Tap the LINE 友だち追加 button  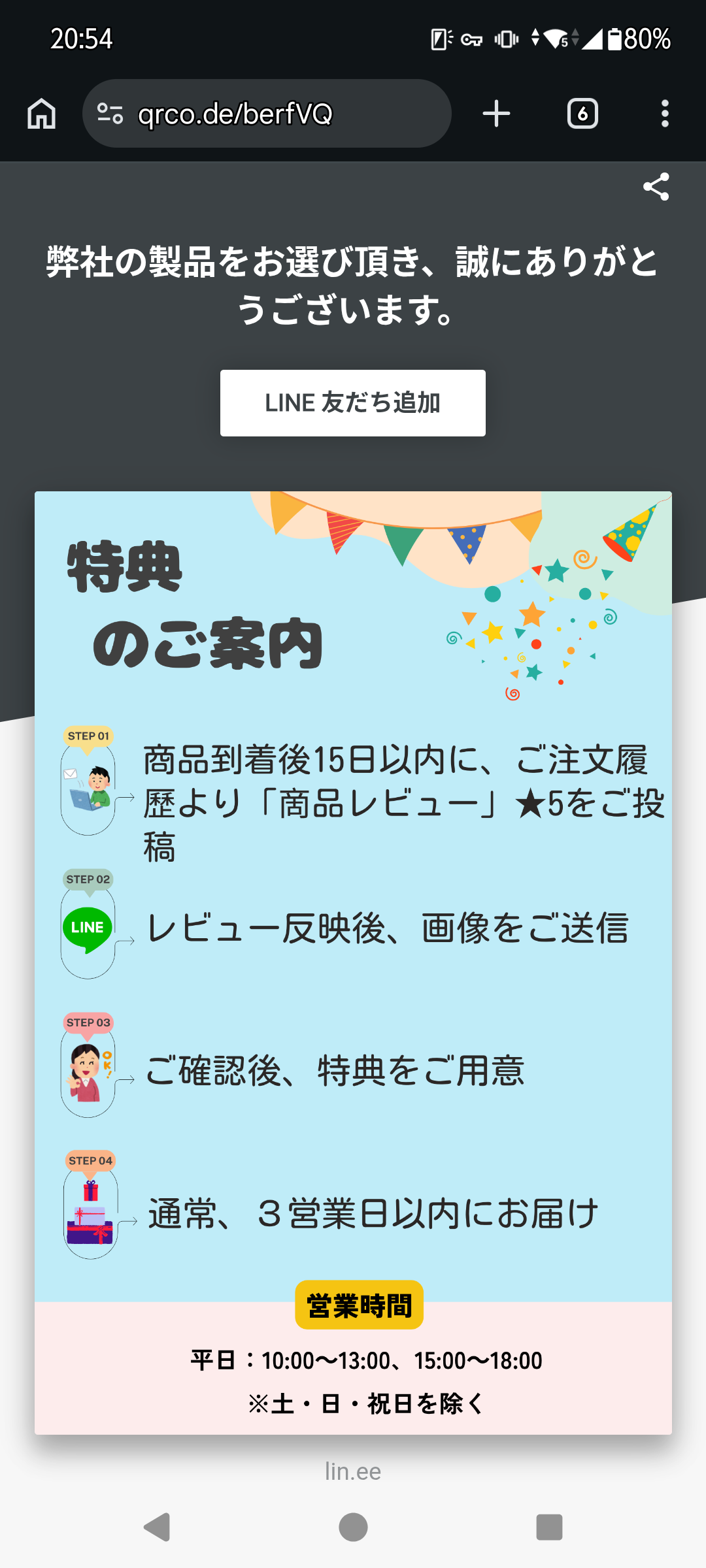pos(352,403)
